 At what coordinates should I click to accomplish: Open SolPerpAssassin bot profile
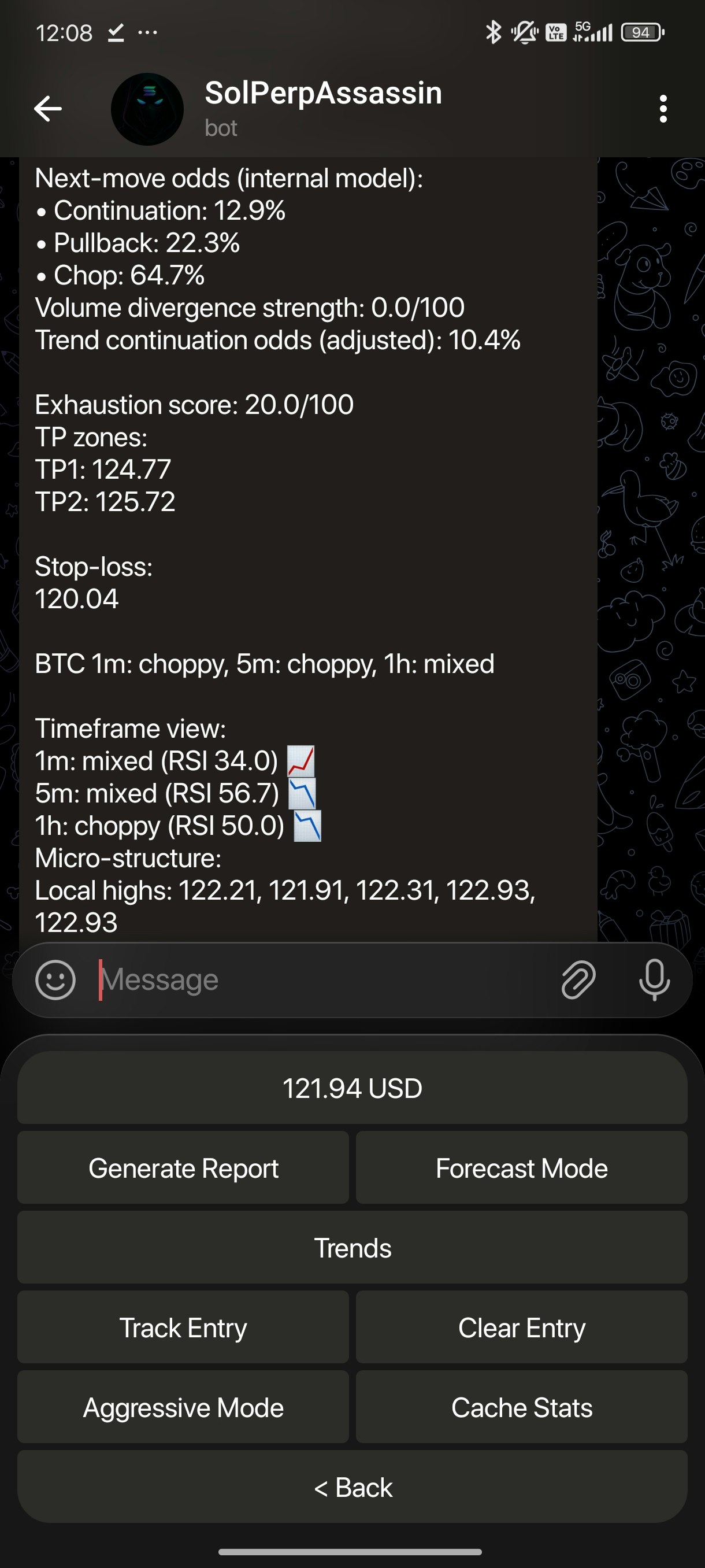pos(322,108)
